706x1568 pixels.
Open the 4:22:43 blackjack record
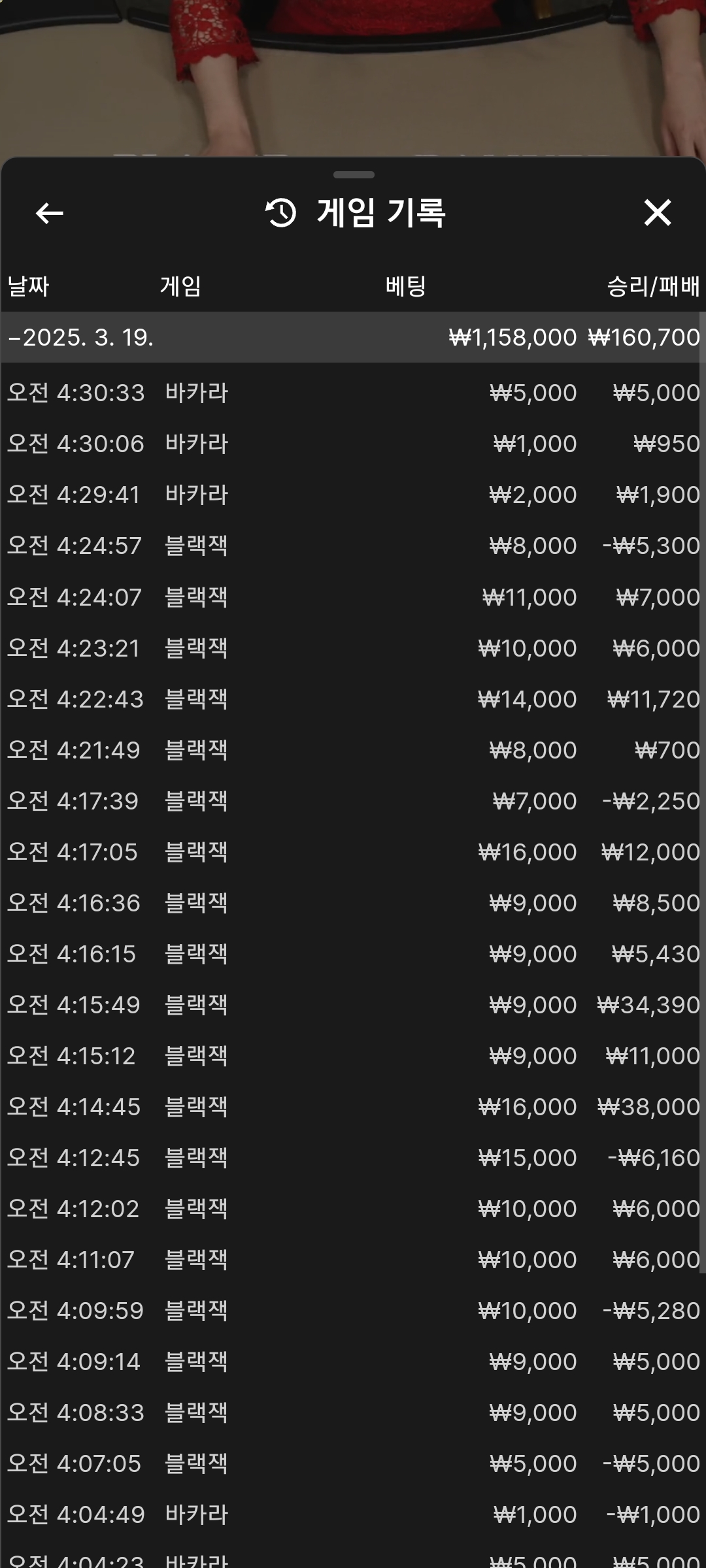point(353,699)
